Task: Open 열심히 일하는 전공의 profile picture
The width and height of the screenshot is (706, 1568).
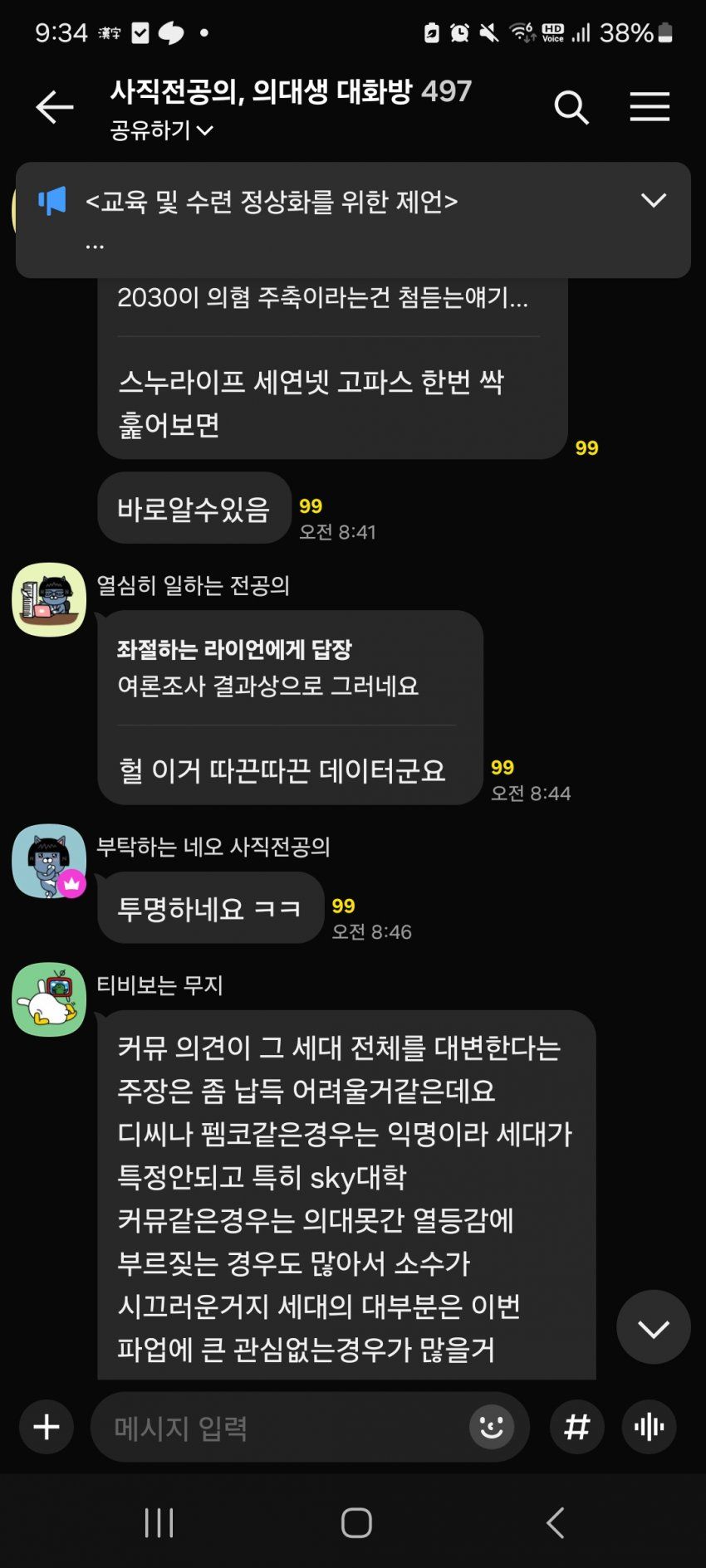Action: pos(49,600)
